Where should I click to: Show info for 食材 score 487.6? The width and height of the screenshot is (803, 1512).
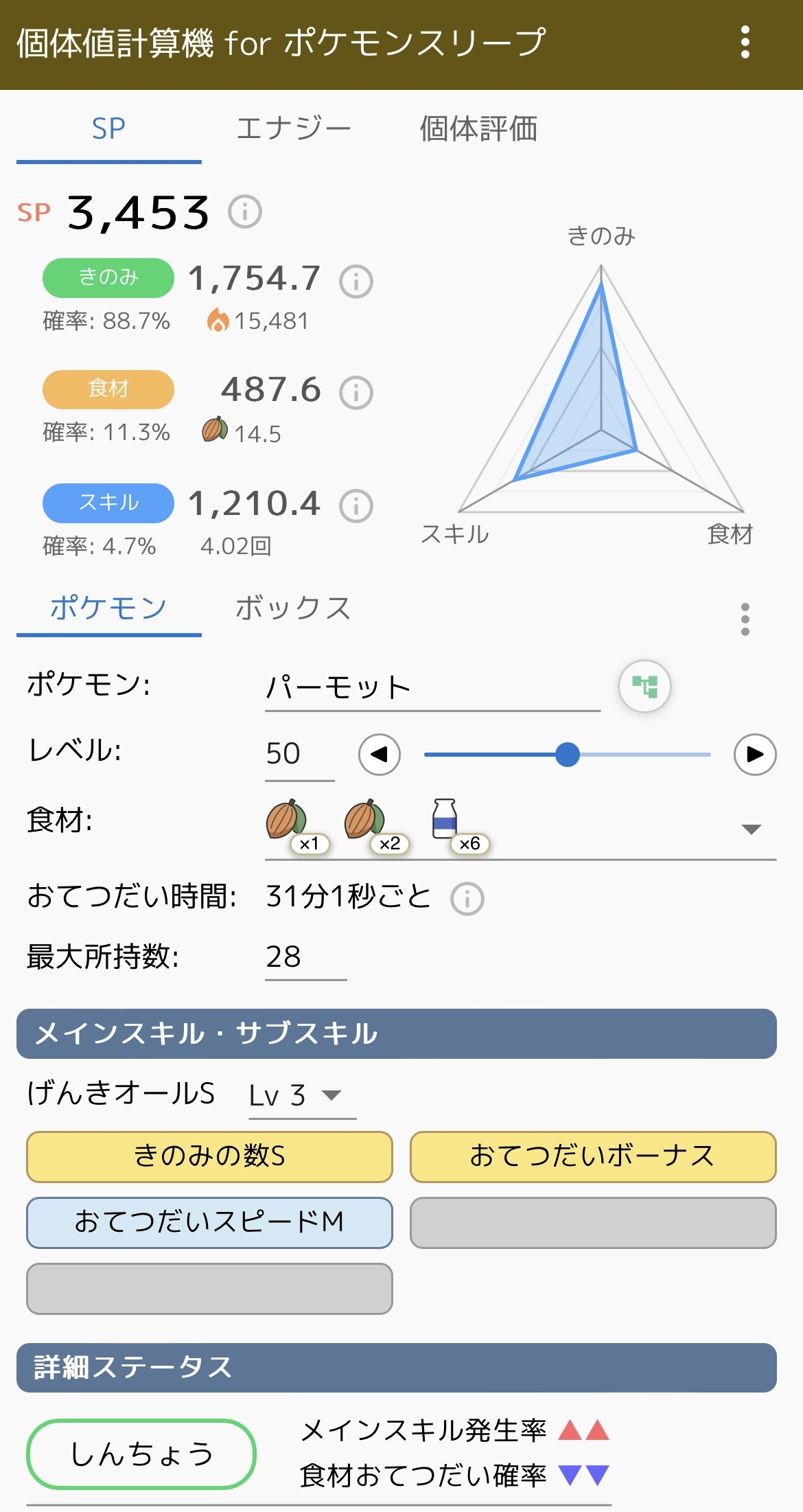click(x=356, y=393)
